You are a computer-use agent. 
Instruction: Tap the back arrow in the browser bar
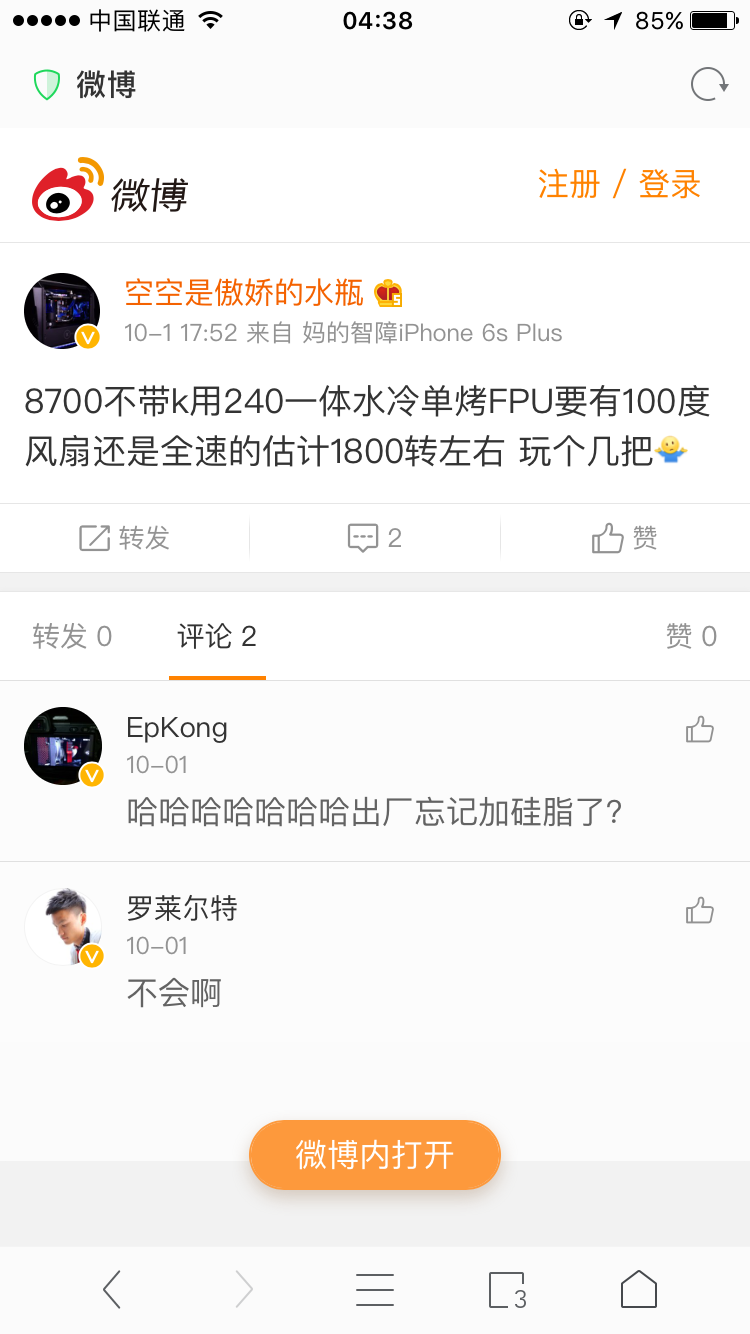111,1289
